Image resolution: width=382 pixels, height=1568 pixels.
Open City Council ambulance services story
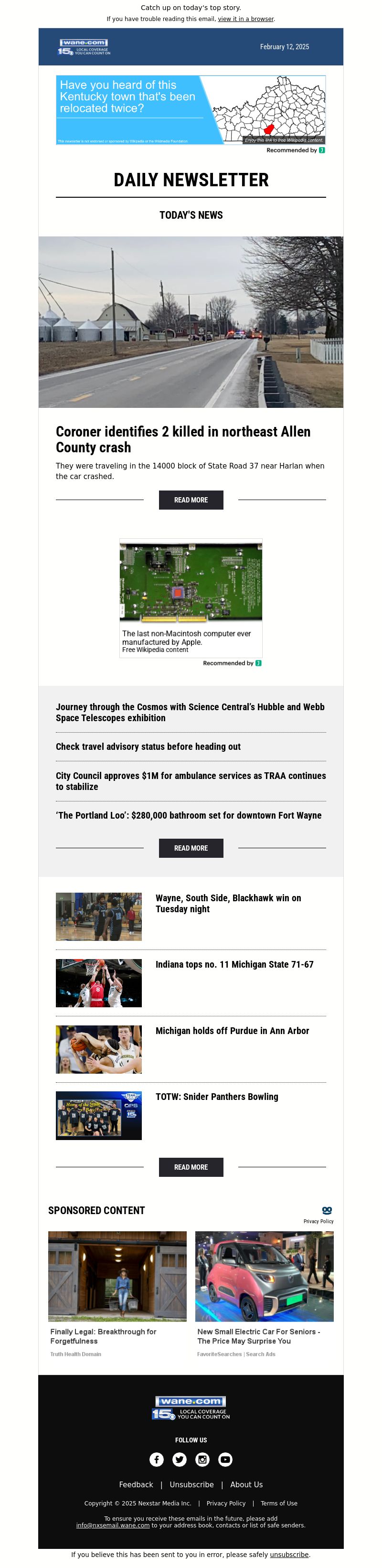(191, 781)
